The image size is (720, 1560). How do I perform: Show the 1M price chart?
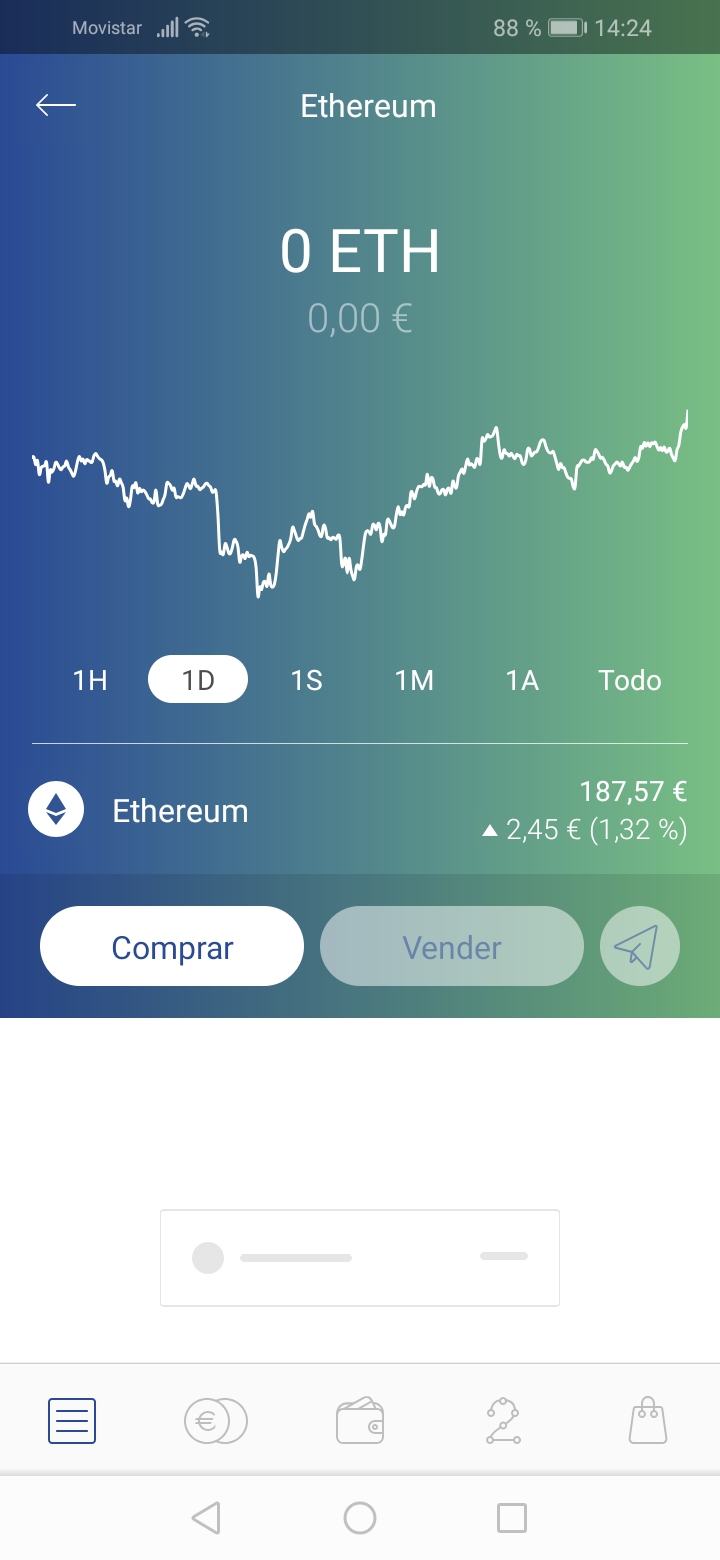tap(414, 680)
